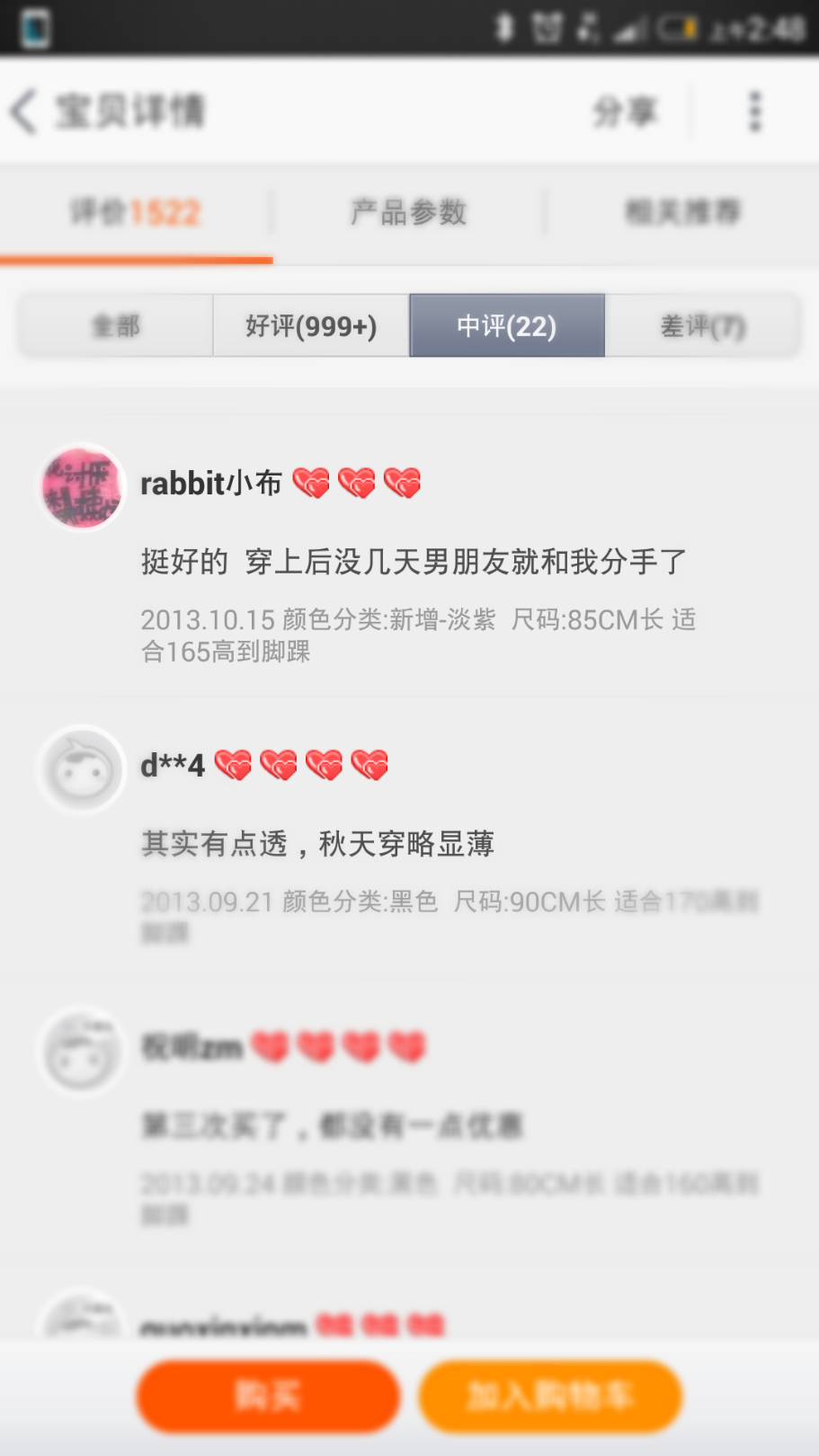Go back from 宝贝详情 page
Viewport: 819px width, 1456px height.
25,112
